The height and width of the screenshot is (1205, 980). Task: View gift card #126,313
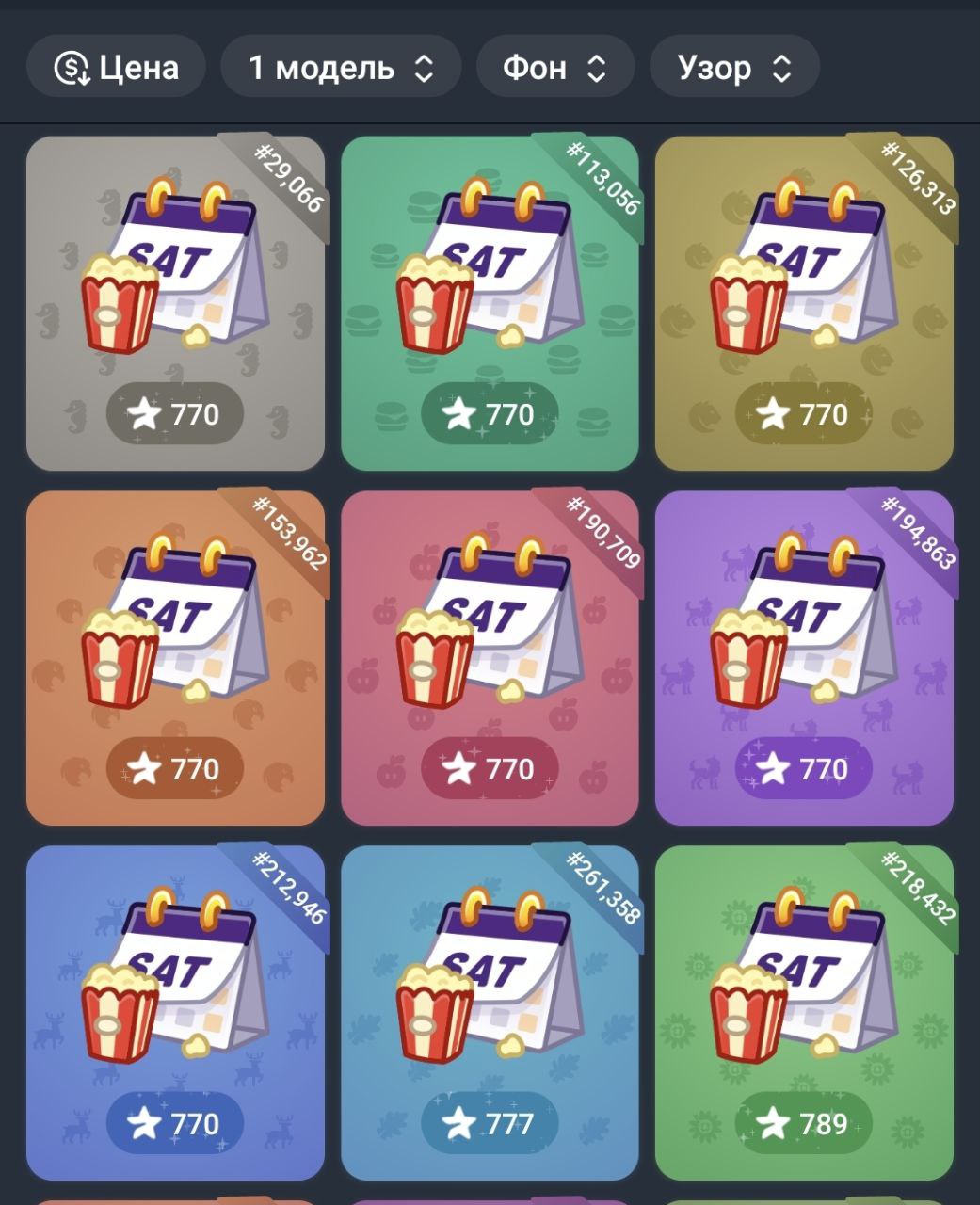point(804,303)
